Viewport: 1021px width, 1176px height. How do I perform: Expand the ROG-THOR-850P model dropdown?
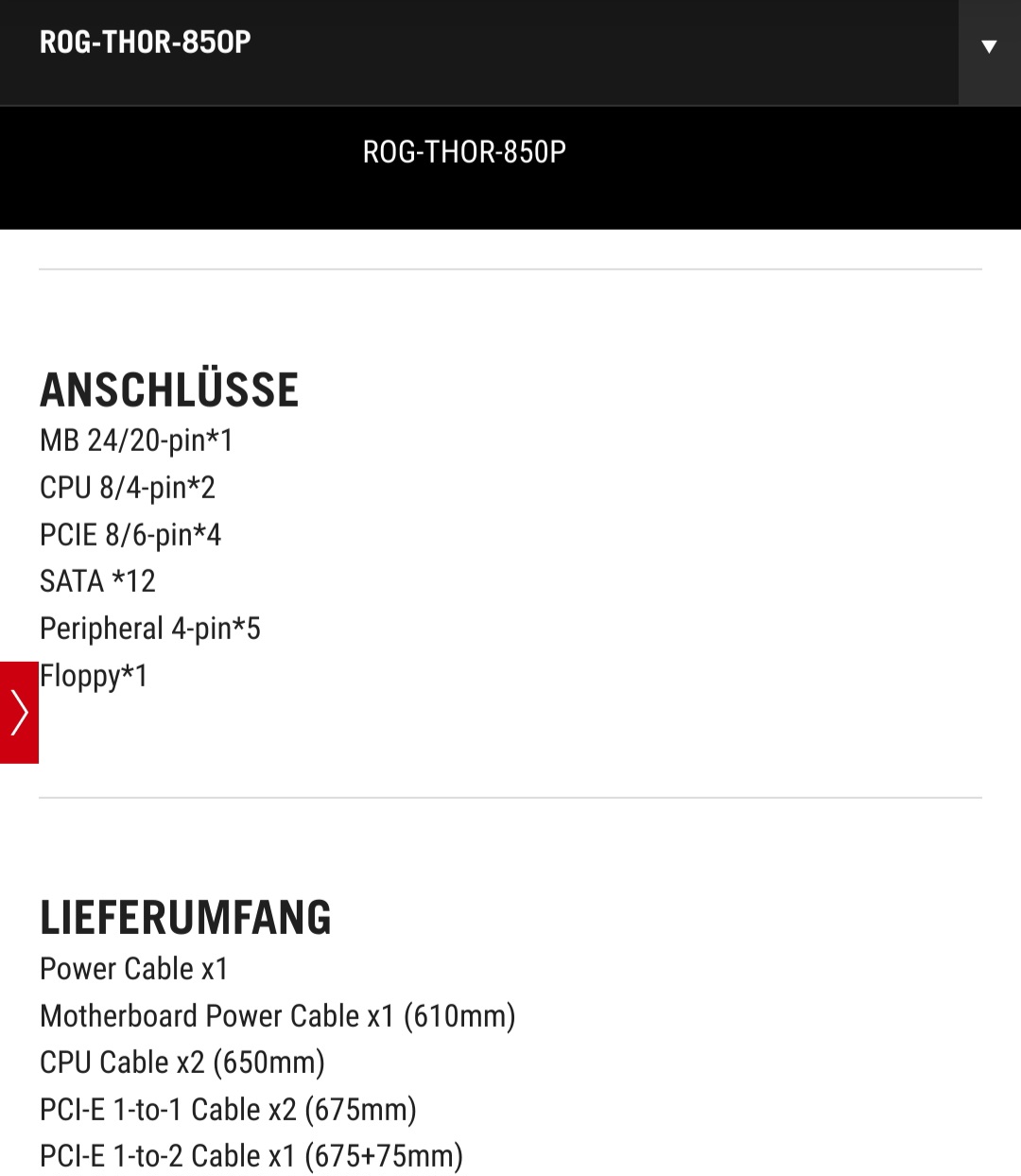tap(989, 47)
